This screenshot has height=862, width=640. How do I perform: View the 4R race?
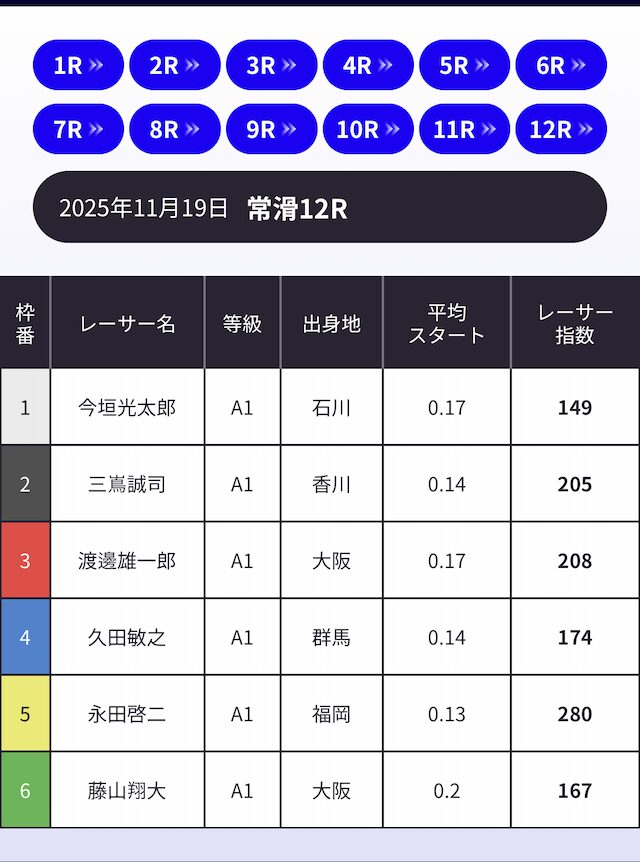[x=368, y=65]
